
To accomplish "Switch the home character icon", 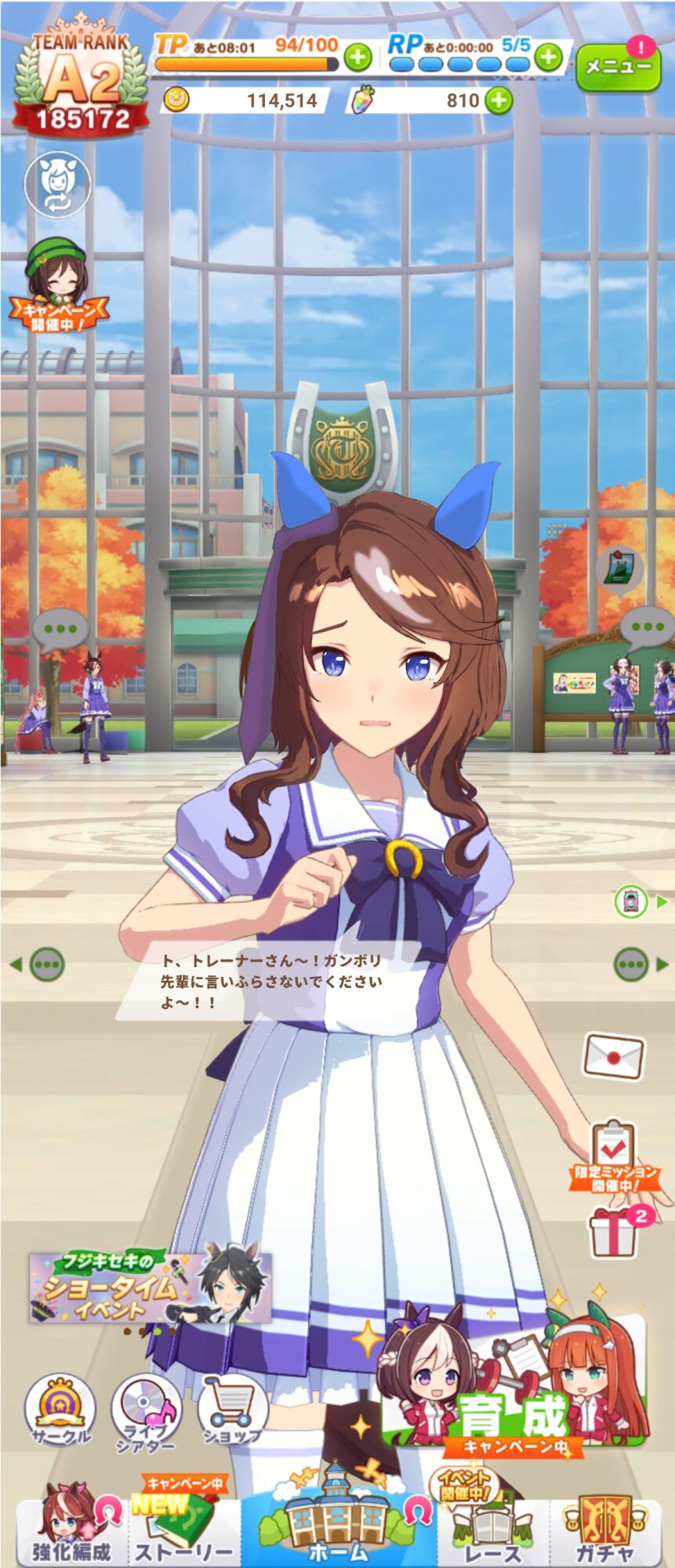I will 57,185.
